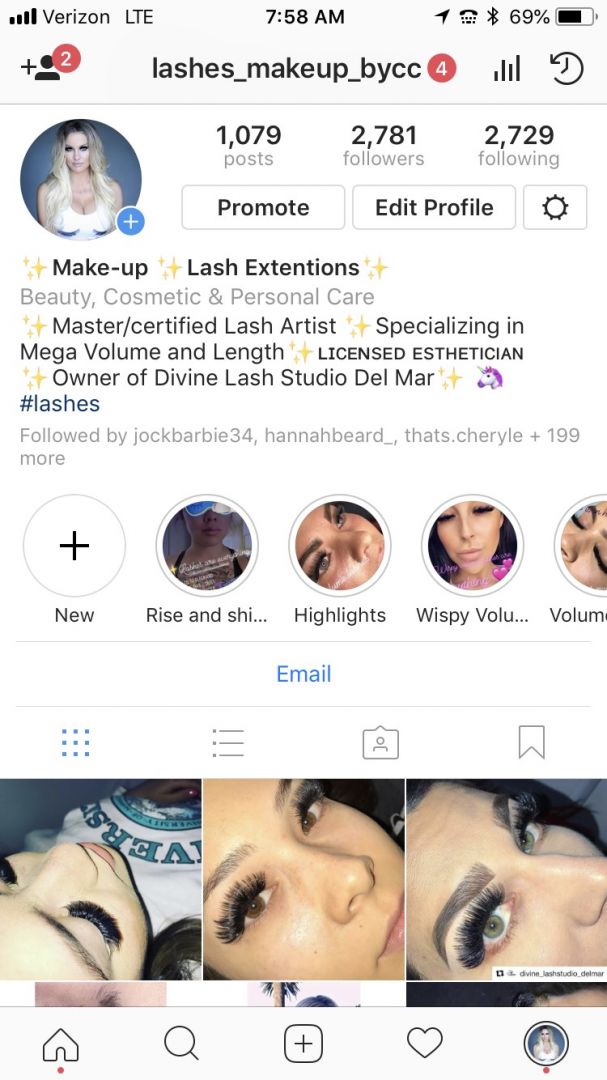Open the Rise and shi... highlight
The image size is (607, 1080).
pyautogui.click(x=207, y=546)
